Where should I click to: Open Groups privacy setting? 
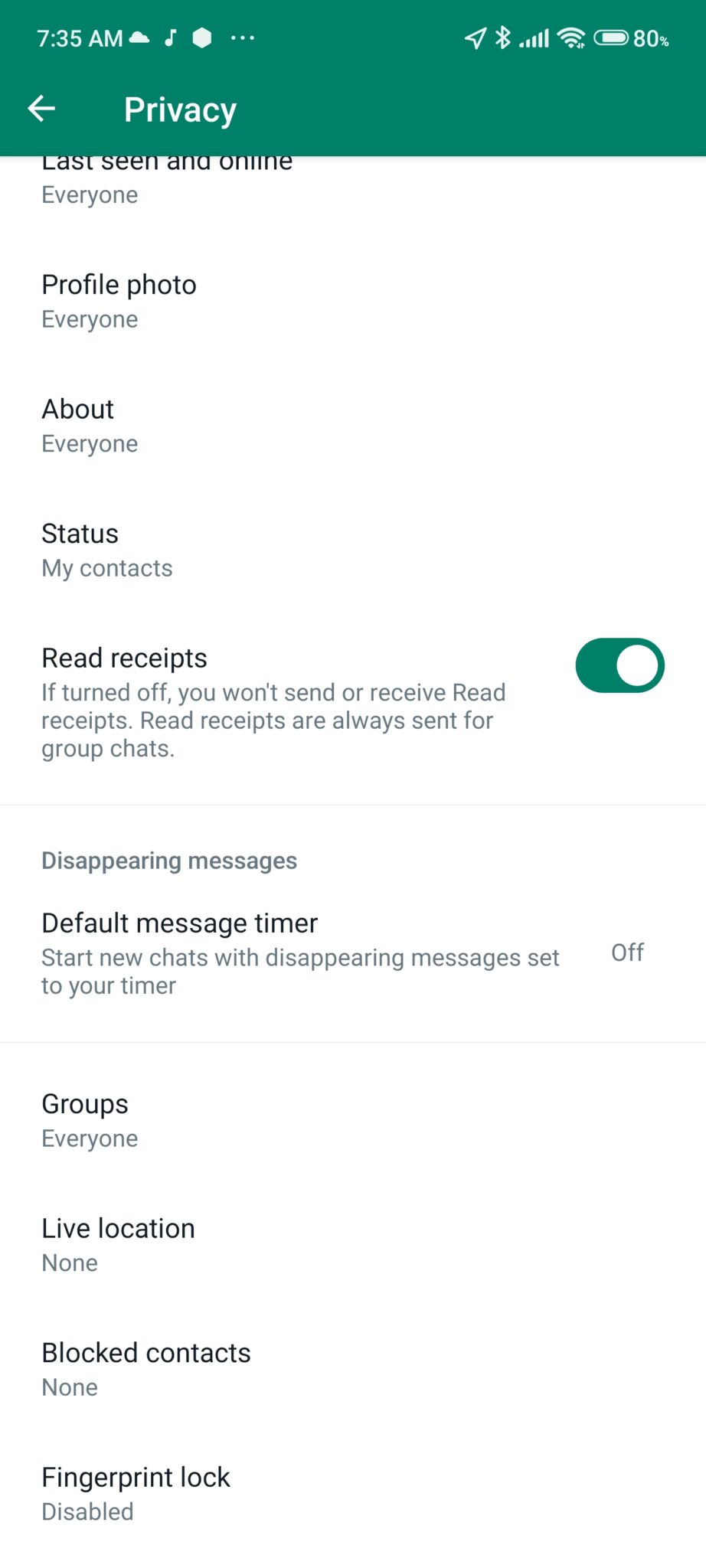point(353,1121)
